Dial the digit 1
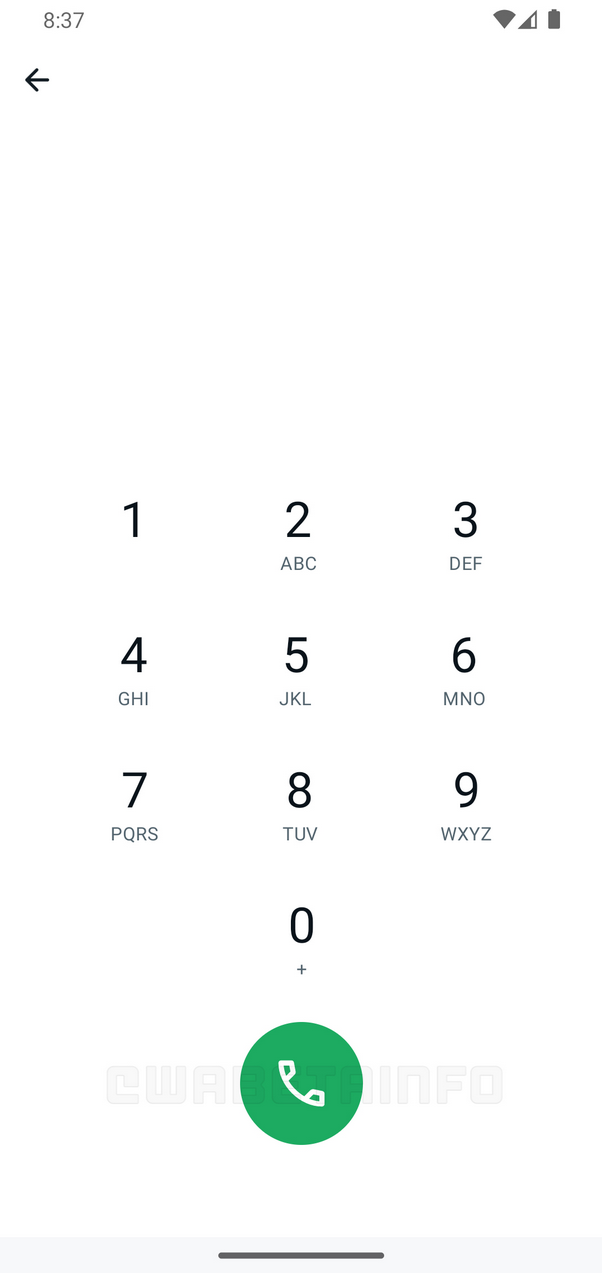This screenshot has width=602, height=1273. tap(134, 535)
